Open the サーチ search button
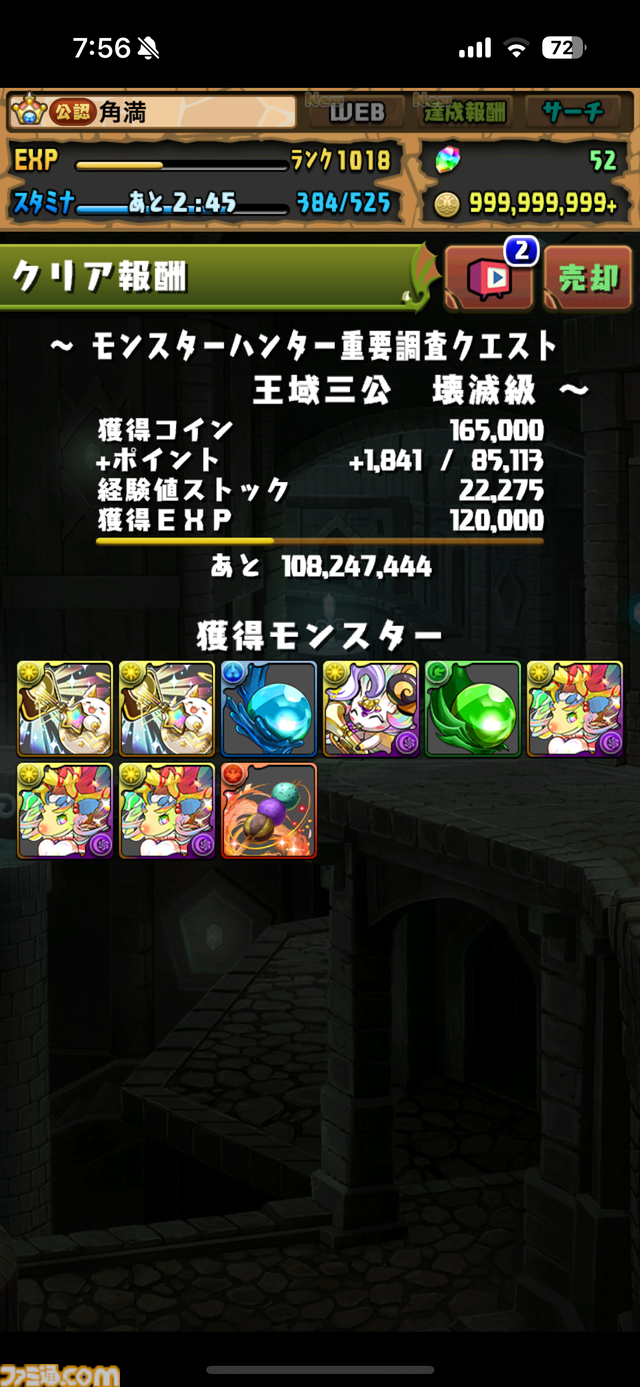This screenshot has height=1387, width=640. pos(573,112)
